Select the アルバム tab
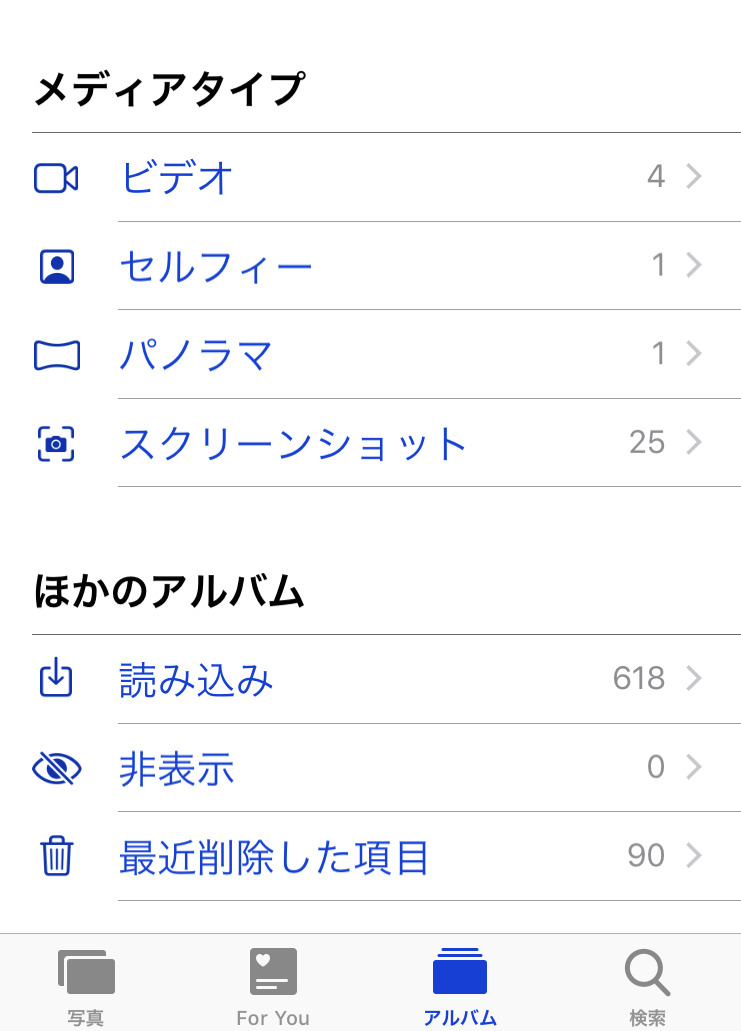The width and height of the screenshot is (741, 1031). [460, 985]
